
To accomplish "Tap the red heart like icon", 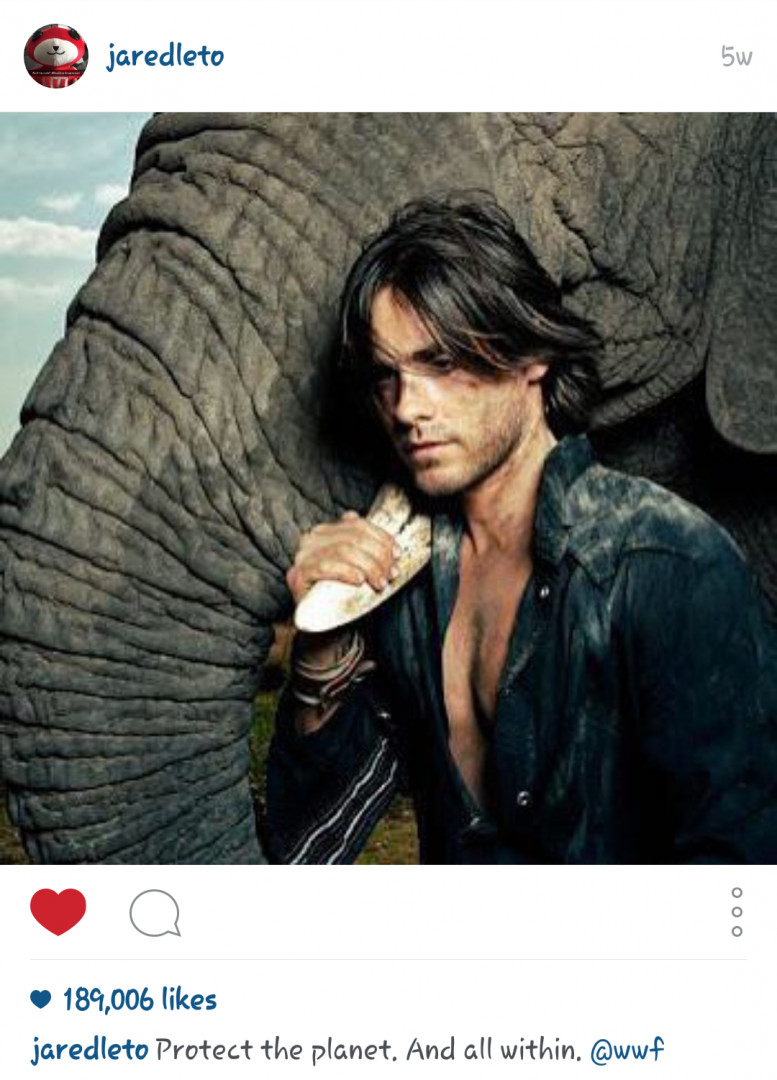I will (58, 911).
